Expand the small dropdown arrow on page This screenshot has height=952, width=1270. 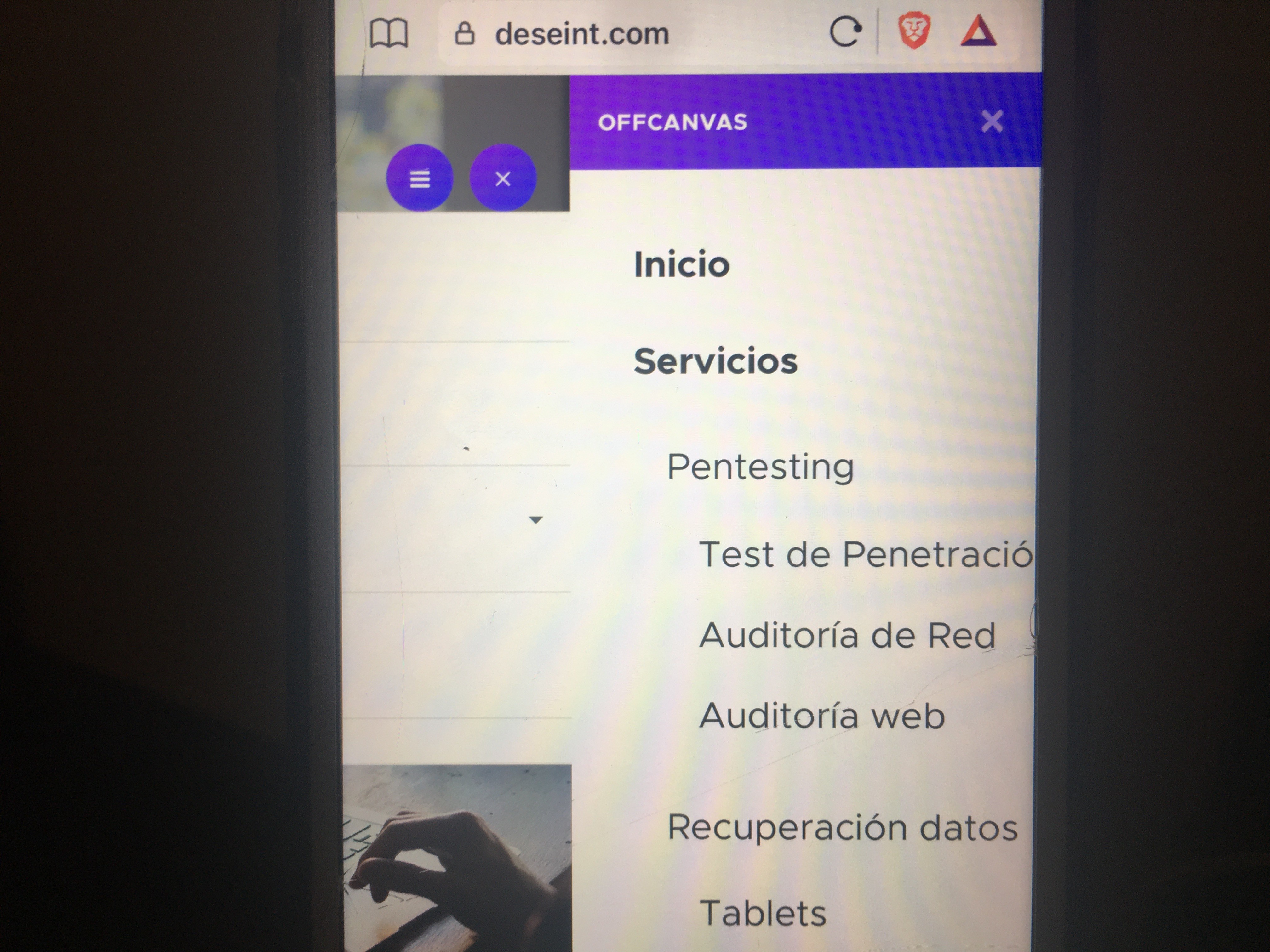coord(536,520)
